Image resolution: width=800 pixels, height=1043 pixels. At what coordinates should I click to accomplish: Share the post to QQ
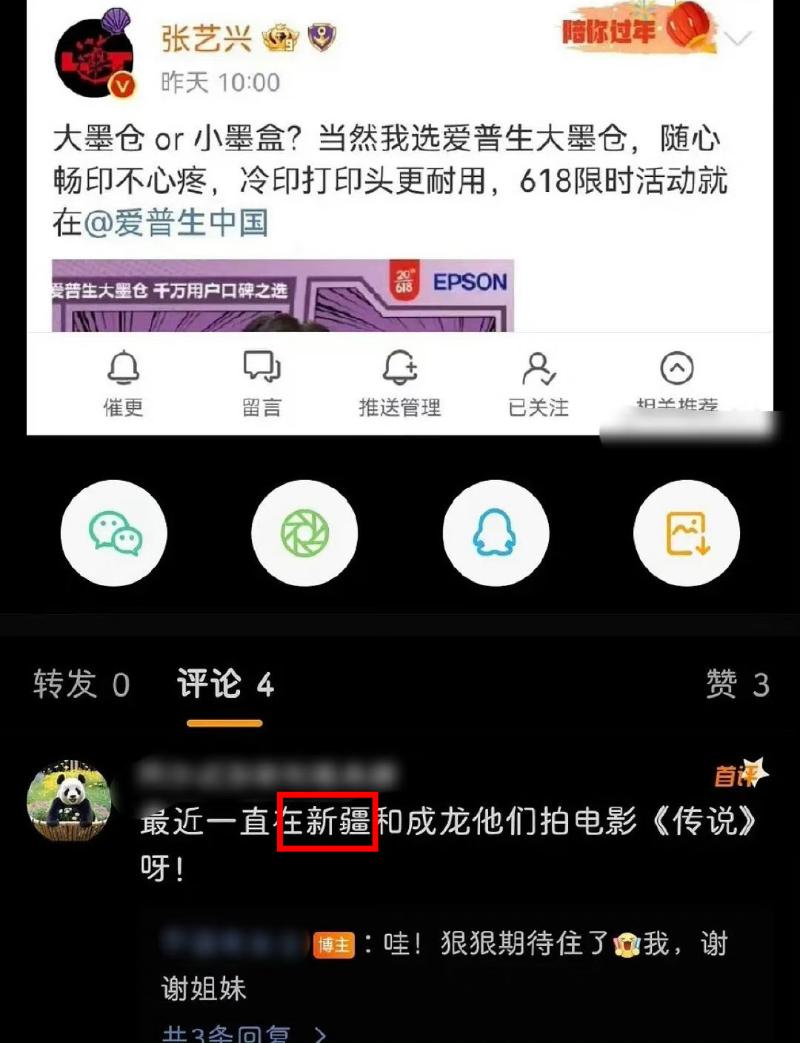[x=495, y=532]
